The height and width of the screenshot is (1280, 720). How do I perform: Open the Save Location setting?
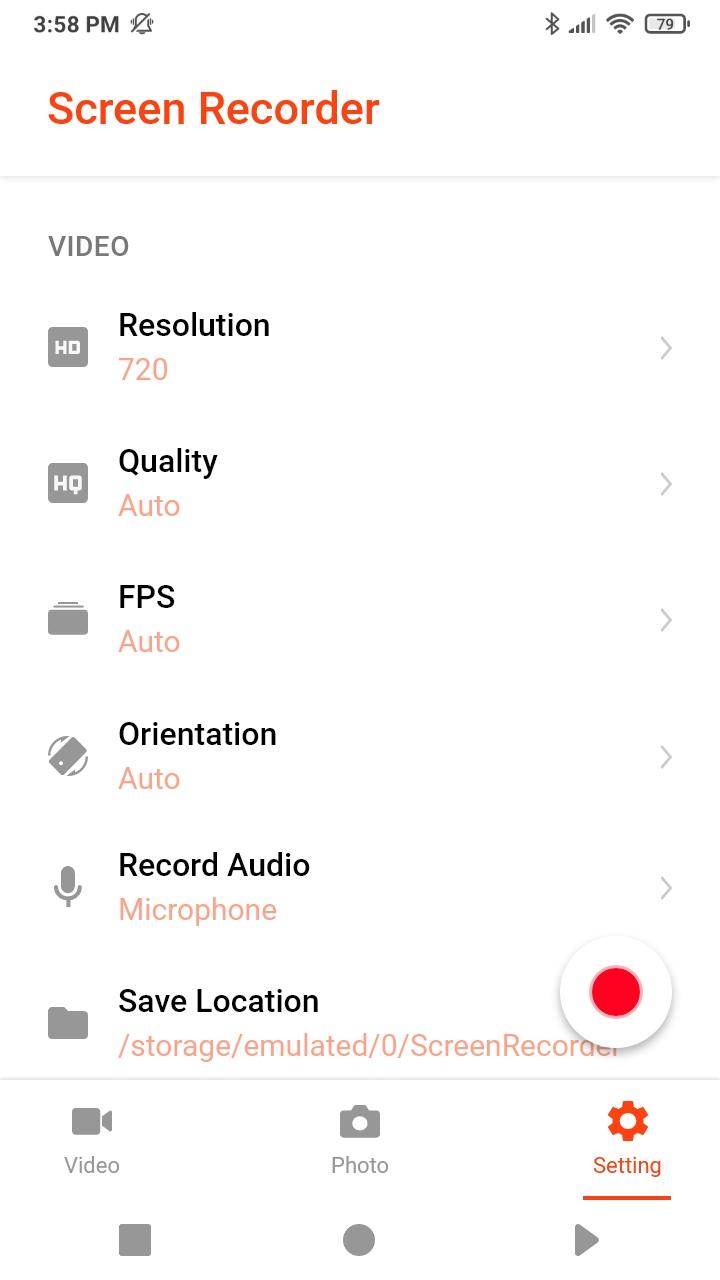tap(360, 1022)
